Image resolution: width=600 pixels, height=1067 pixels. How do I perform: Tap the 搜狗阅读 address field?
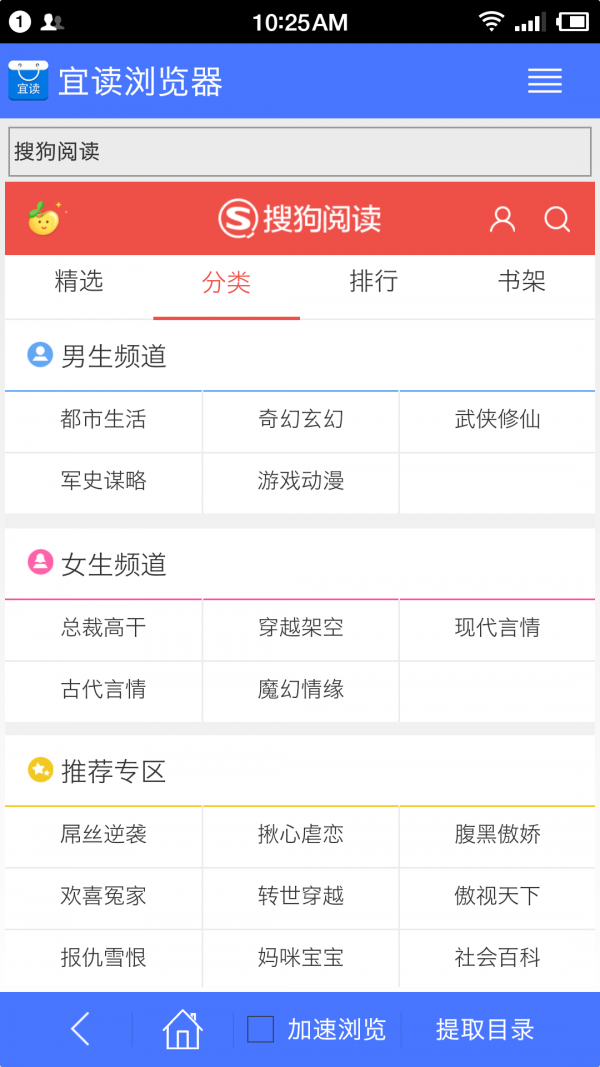coord(300,152)
